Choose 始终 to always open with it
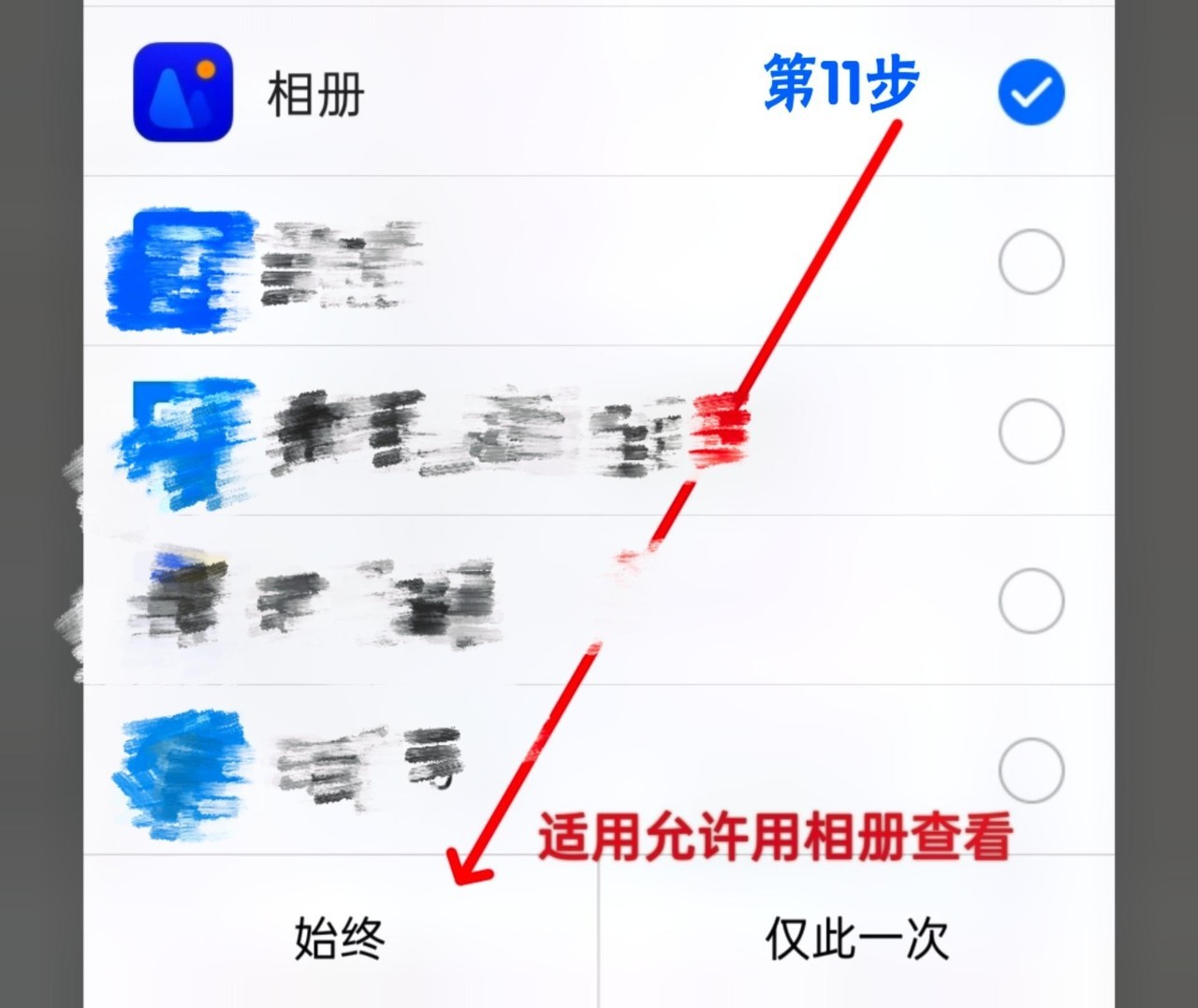The height and width of the screenshot is (1008, 1198). click(340, 939)
